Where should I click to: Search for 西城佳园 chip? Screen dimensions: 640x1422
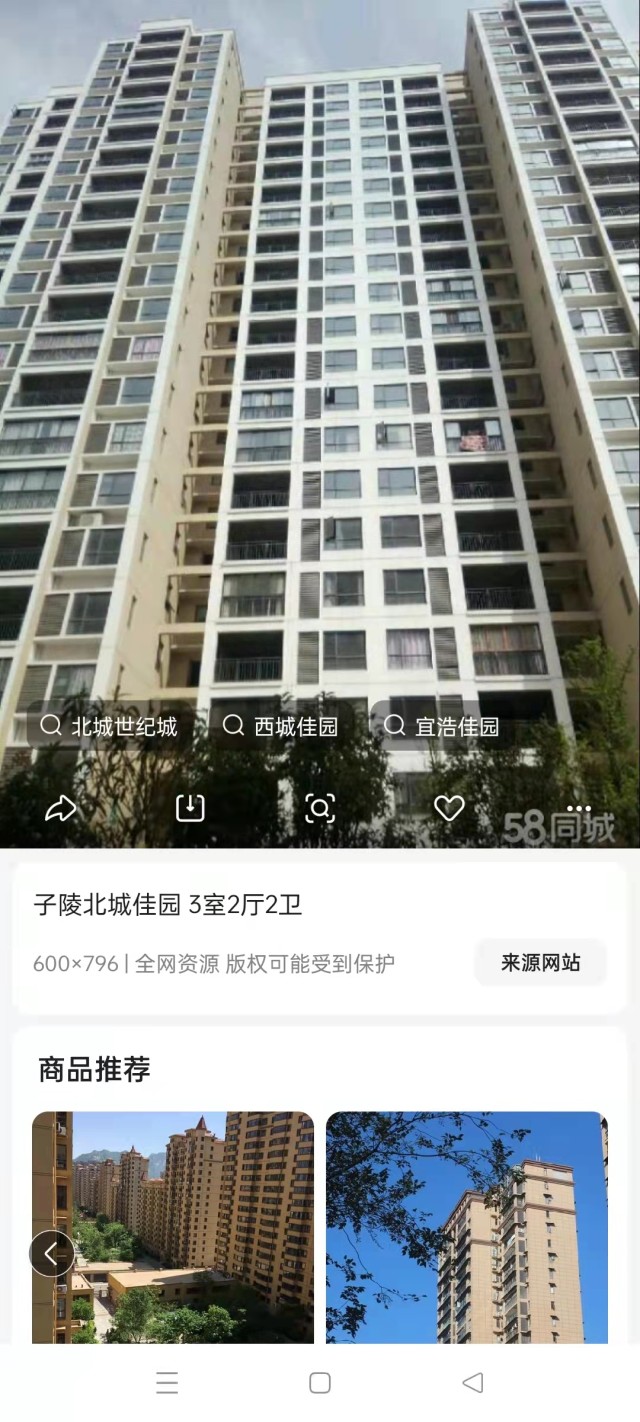(x=281, y=726)
